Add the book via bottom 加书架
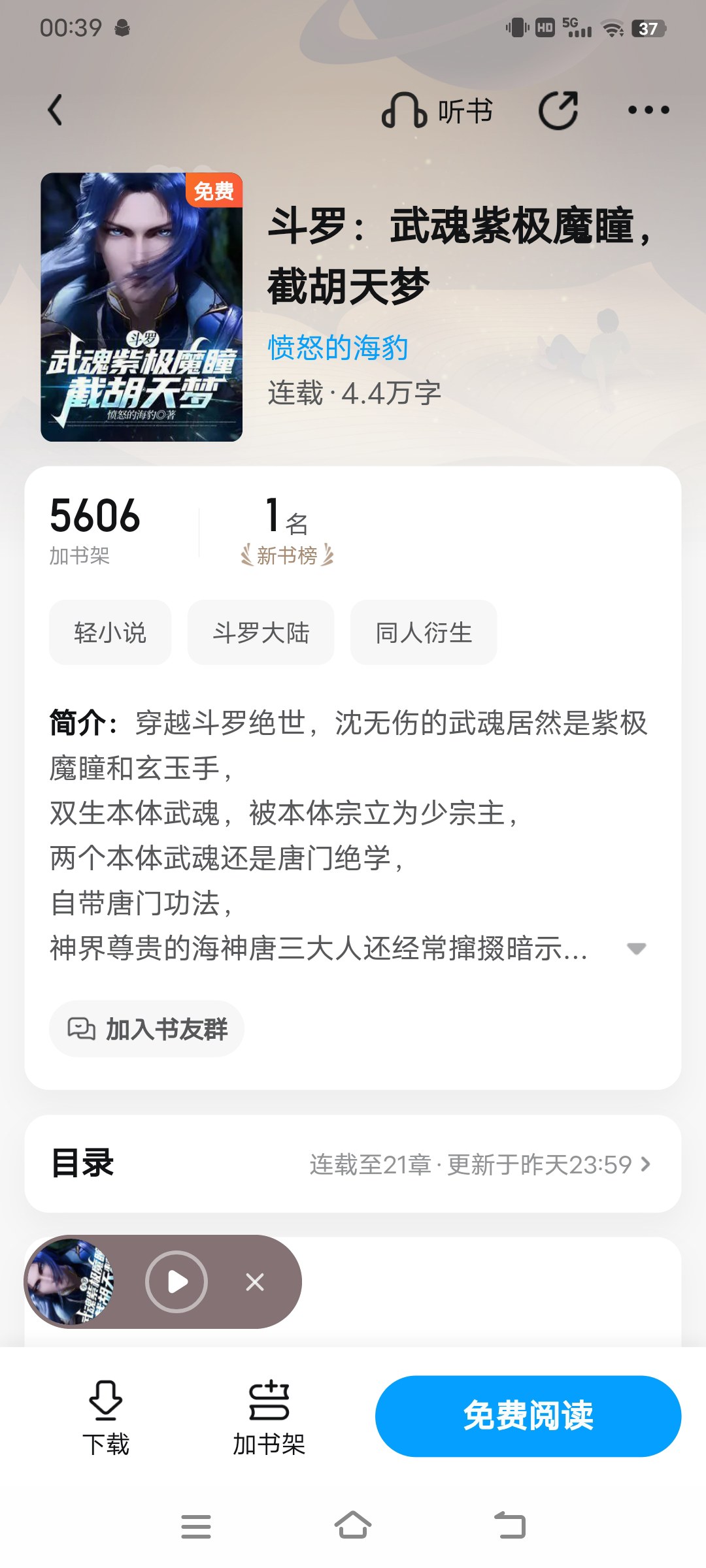The image size is (706, 1568). [x=269, y=1416]
